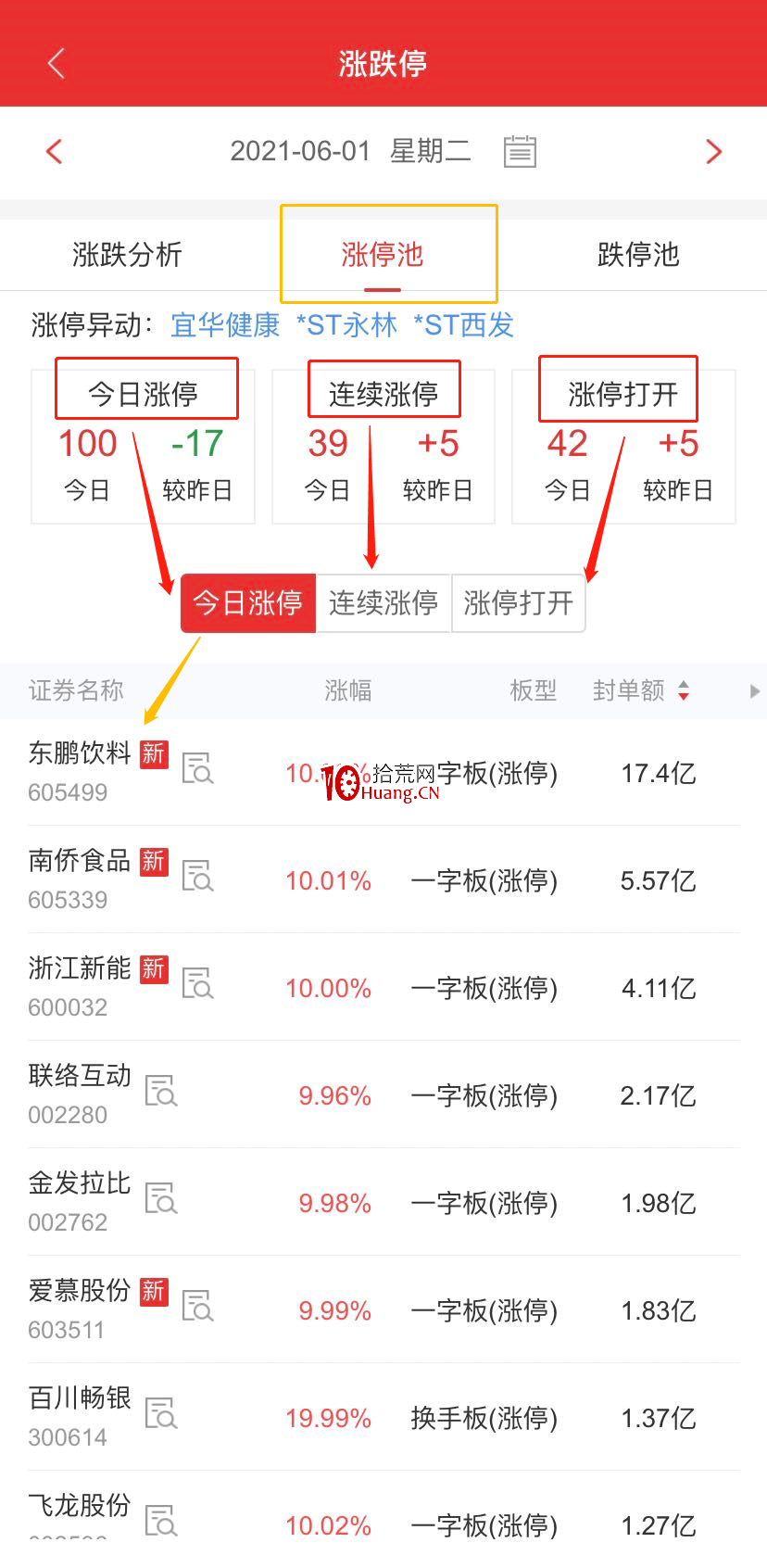Screen dimensions: 767x1568
Task: Click the lookup icon beside 百川畅银
Action: [x=160, y=1413]
